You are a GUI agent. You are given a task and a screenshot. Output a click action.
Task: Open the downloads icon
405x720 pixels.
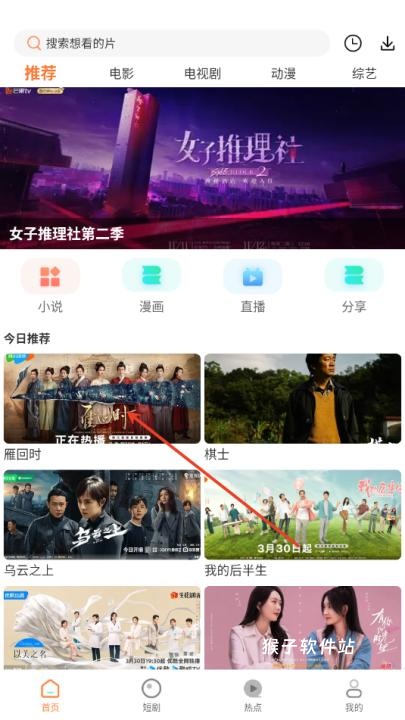(388, 44)
